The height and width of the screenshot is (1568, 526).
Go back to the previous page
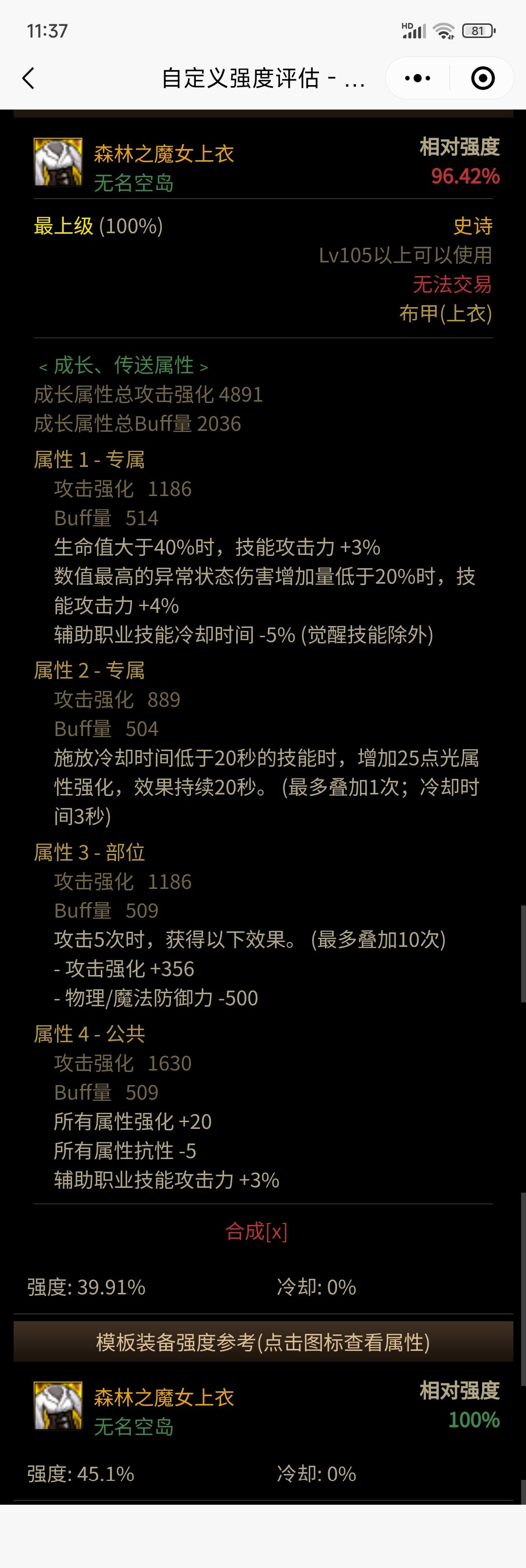tap(29, 78)
